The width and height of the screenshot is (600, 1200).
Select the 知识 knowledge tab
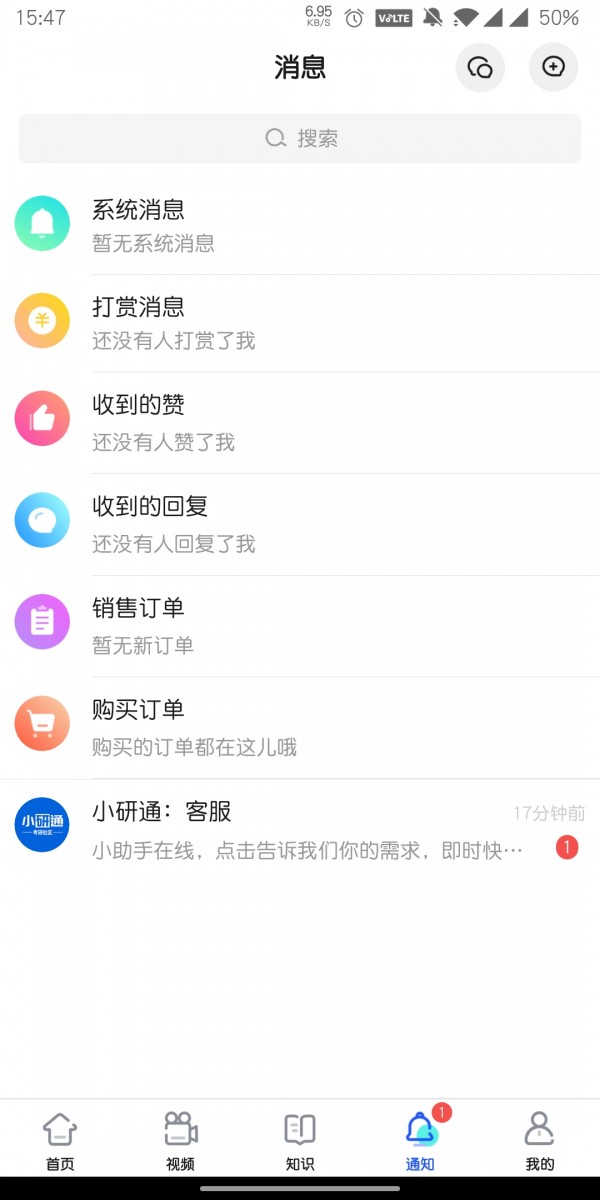click(300, 1142)
